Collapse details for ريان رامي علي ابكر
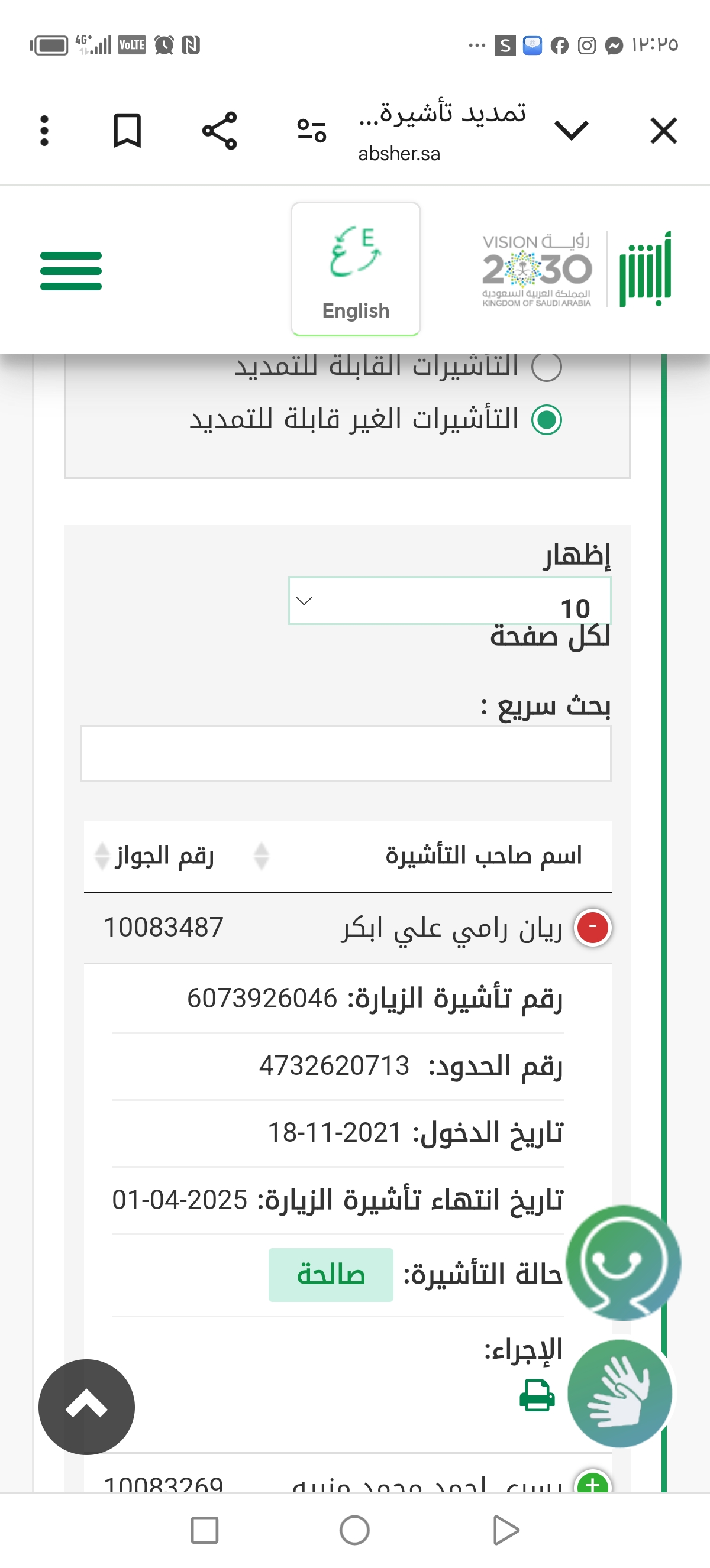 [592, 928]
